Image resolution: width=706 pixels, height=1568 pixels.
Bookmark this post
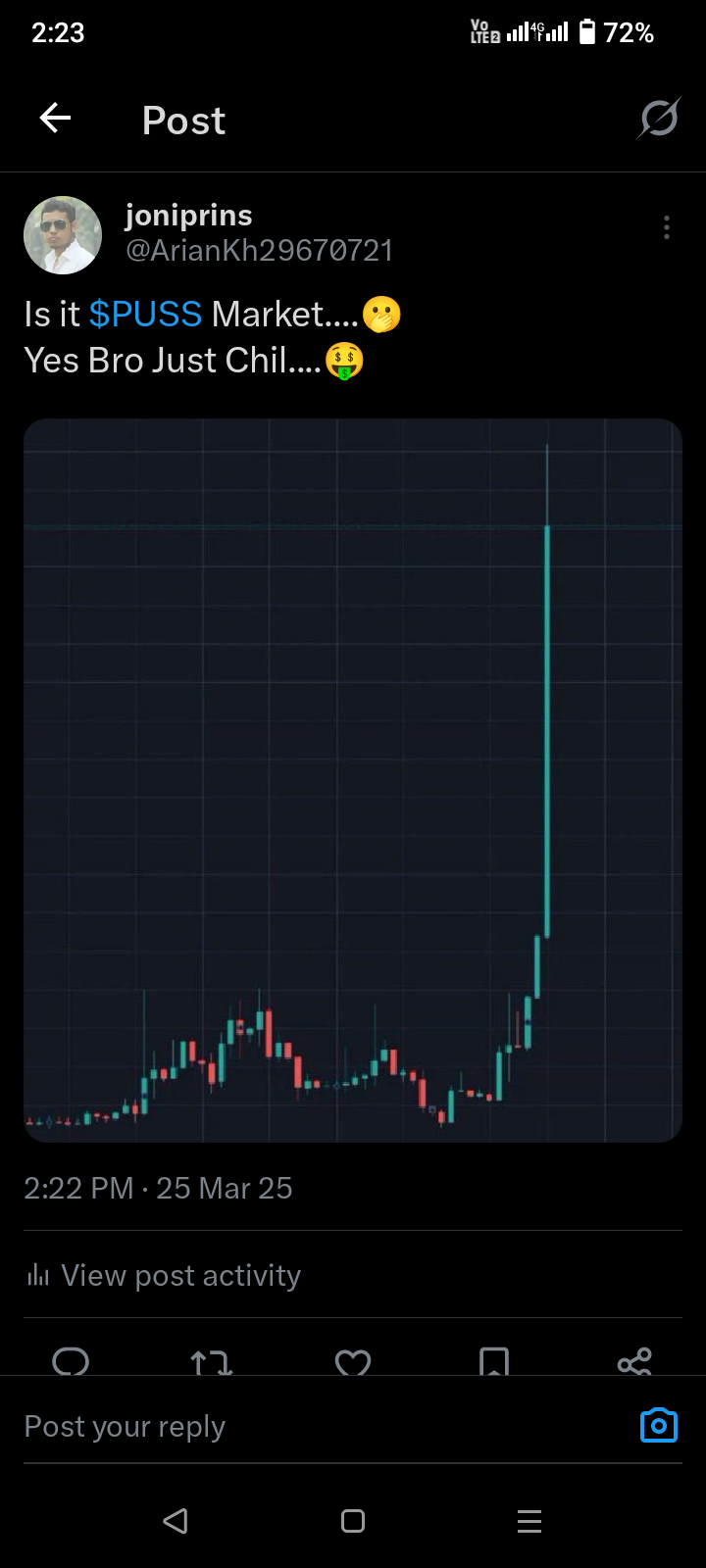tap(494, 1361)
